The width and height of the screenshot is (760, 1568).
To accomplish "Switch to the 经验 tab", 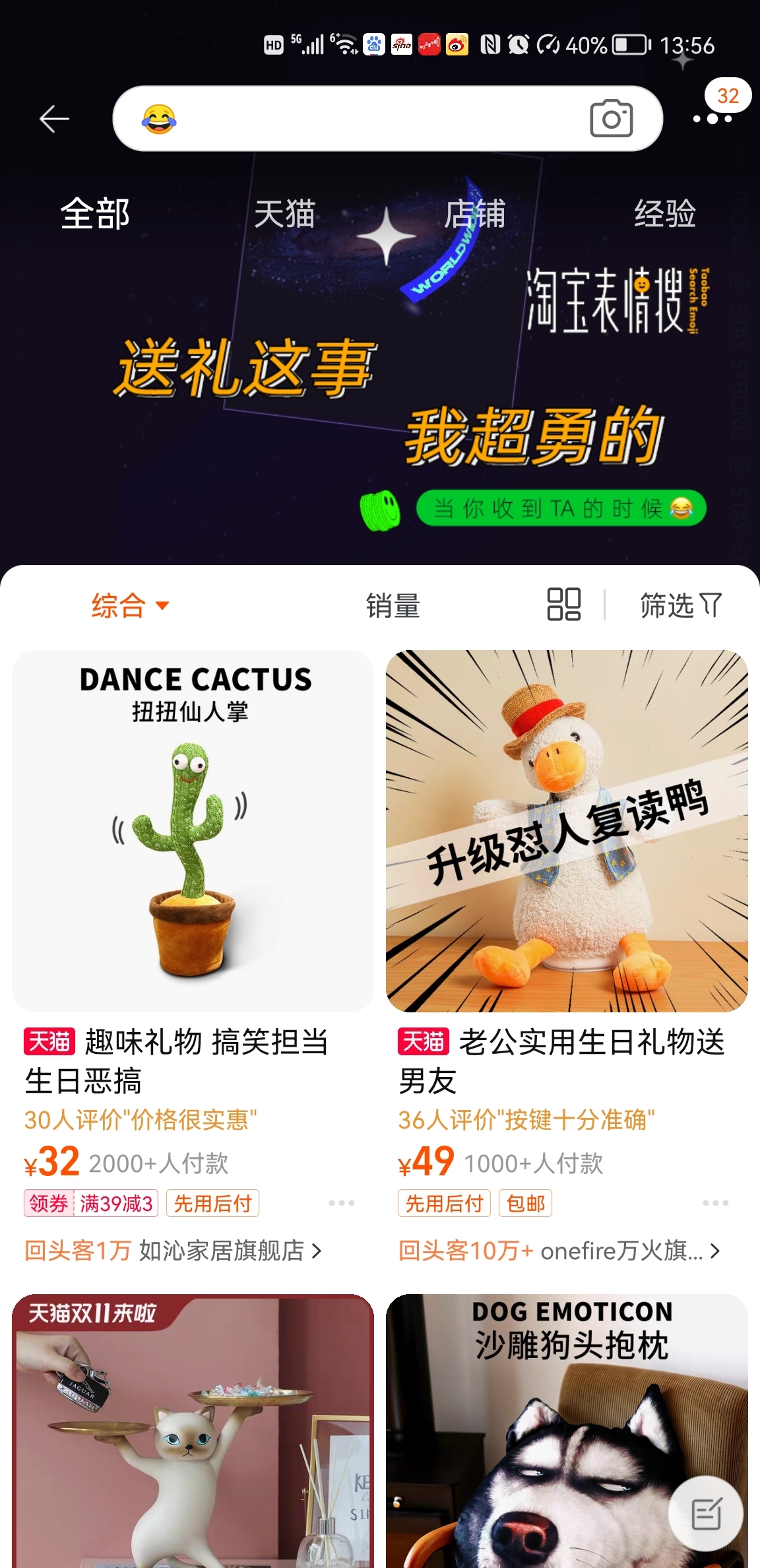I will [x=664, y=214].
